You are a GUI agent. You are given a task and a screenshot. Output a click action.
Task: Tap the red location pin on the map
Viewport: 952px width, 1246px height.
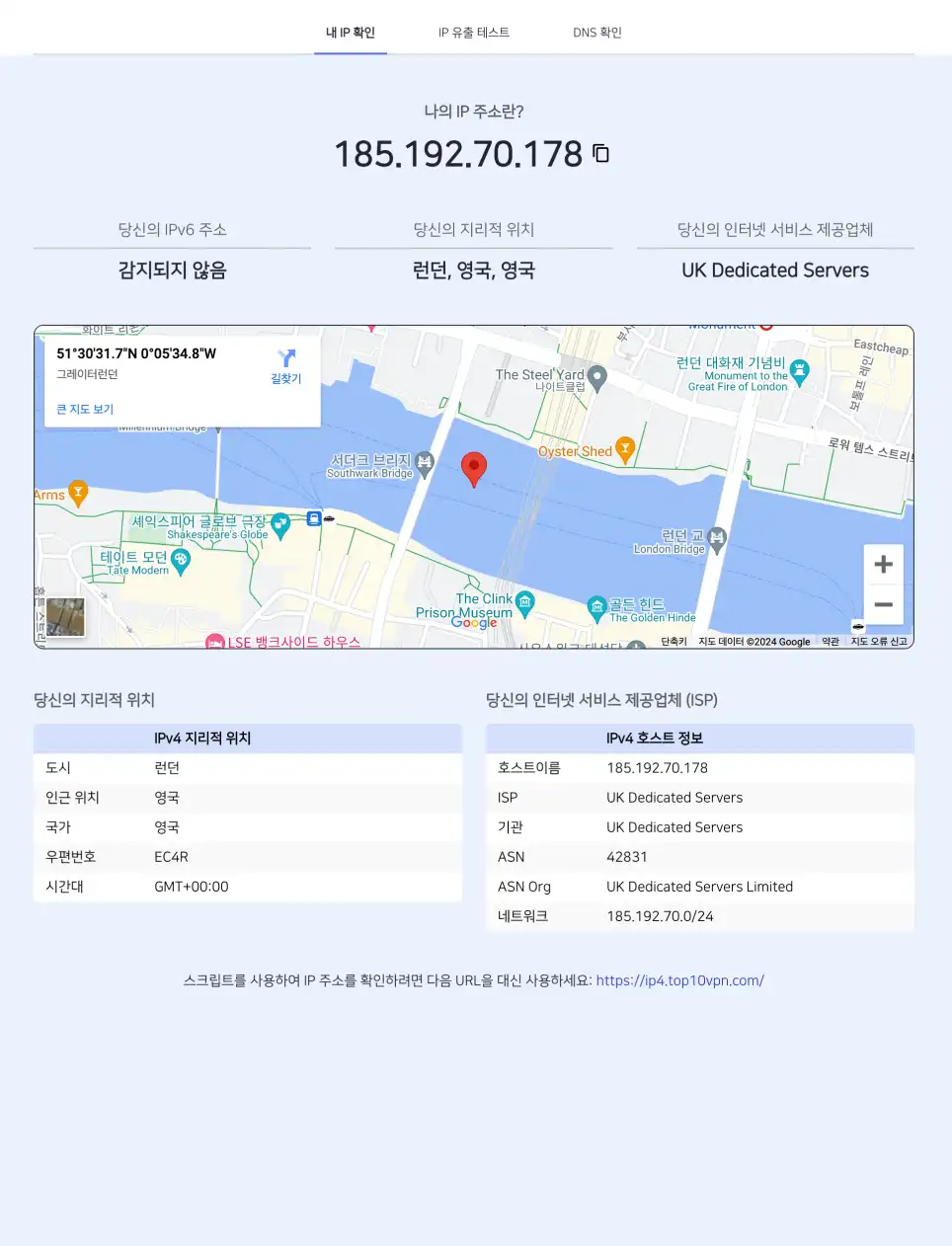[474, 468]
